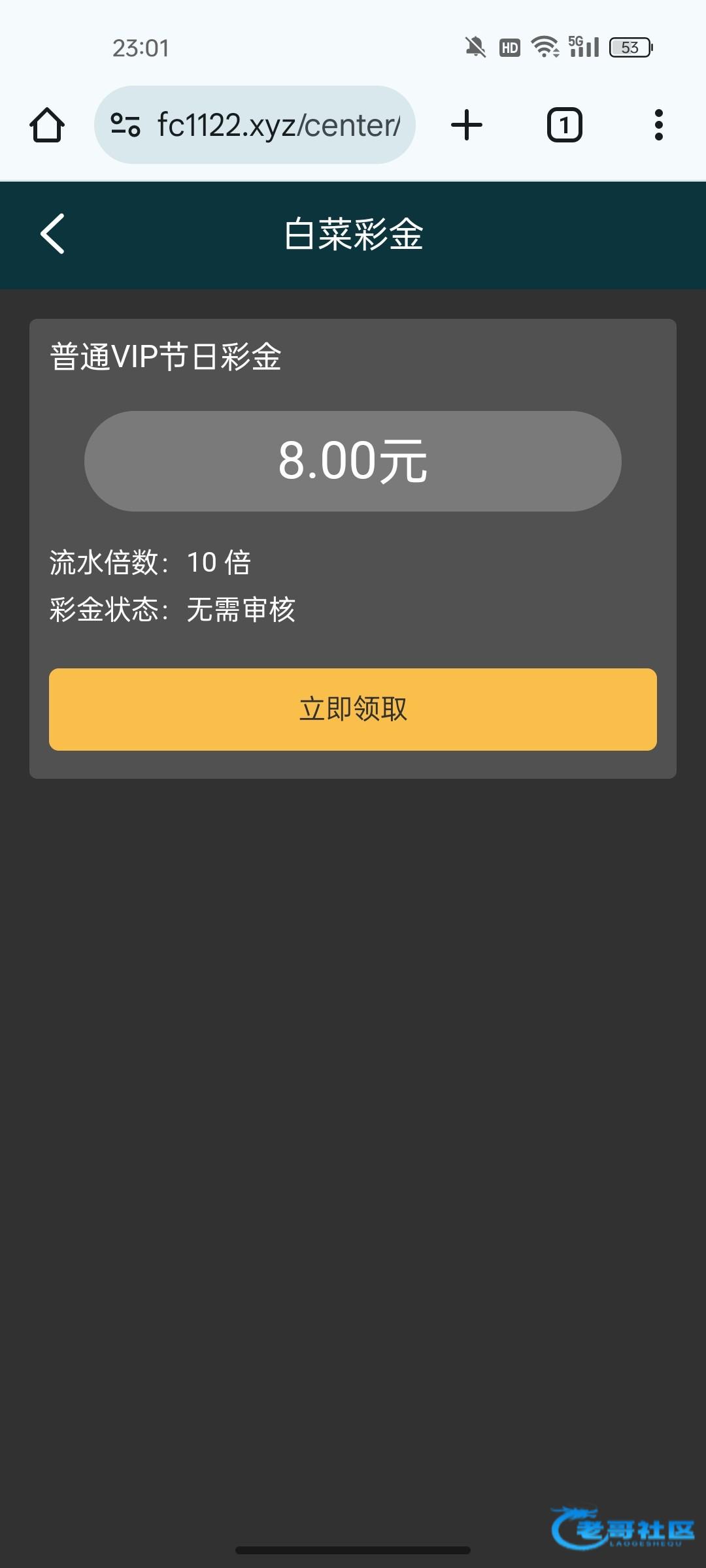Tap the fc1122.xyz address bar

coord(278,125)
